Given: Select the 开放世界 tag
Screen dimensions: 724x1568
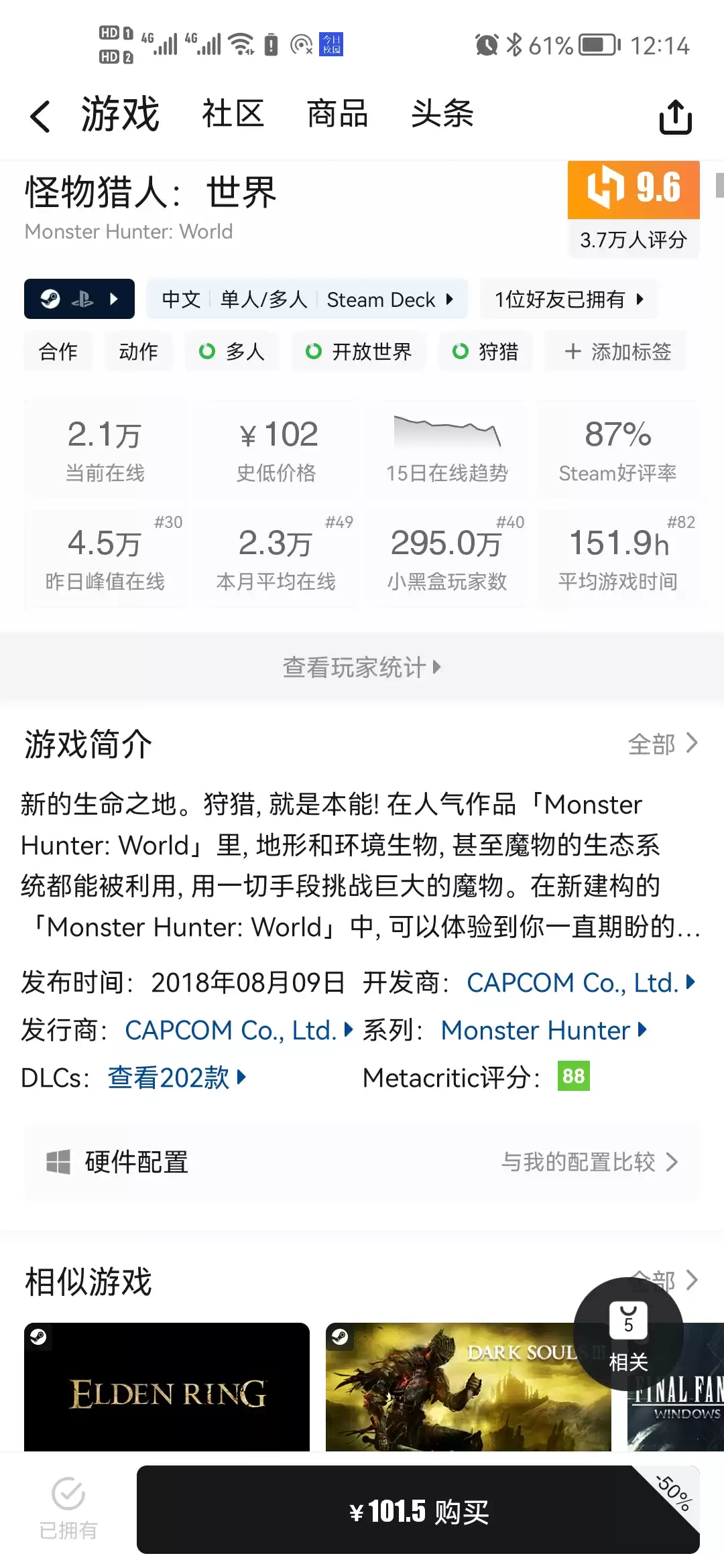Looking at the screenshot, I should pos(359,351).
